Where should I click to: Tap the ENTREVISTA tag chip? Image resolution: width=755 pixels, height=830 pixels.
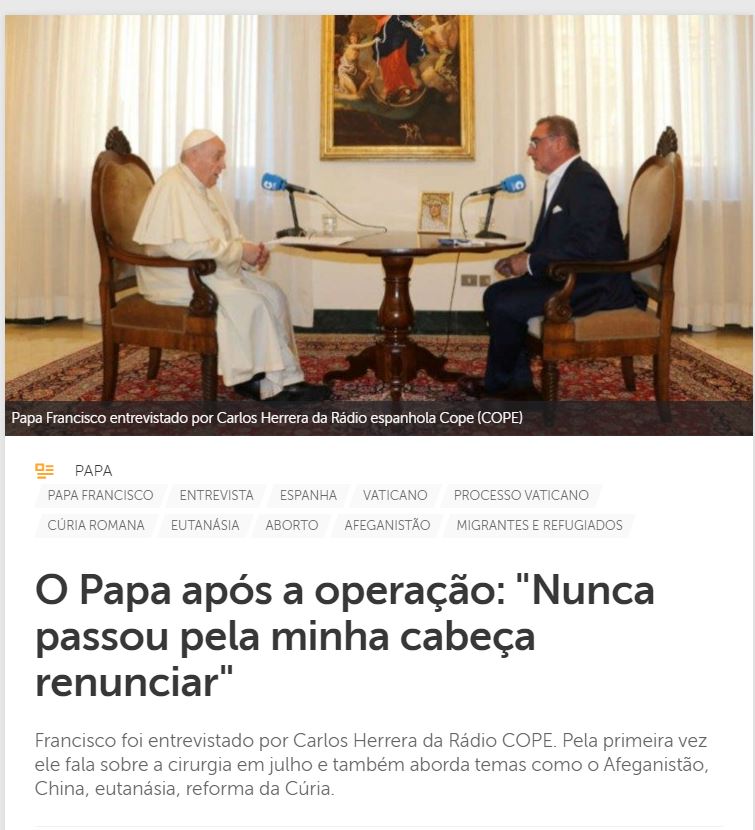[x=216, y=495]
